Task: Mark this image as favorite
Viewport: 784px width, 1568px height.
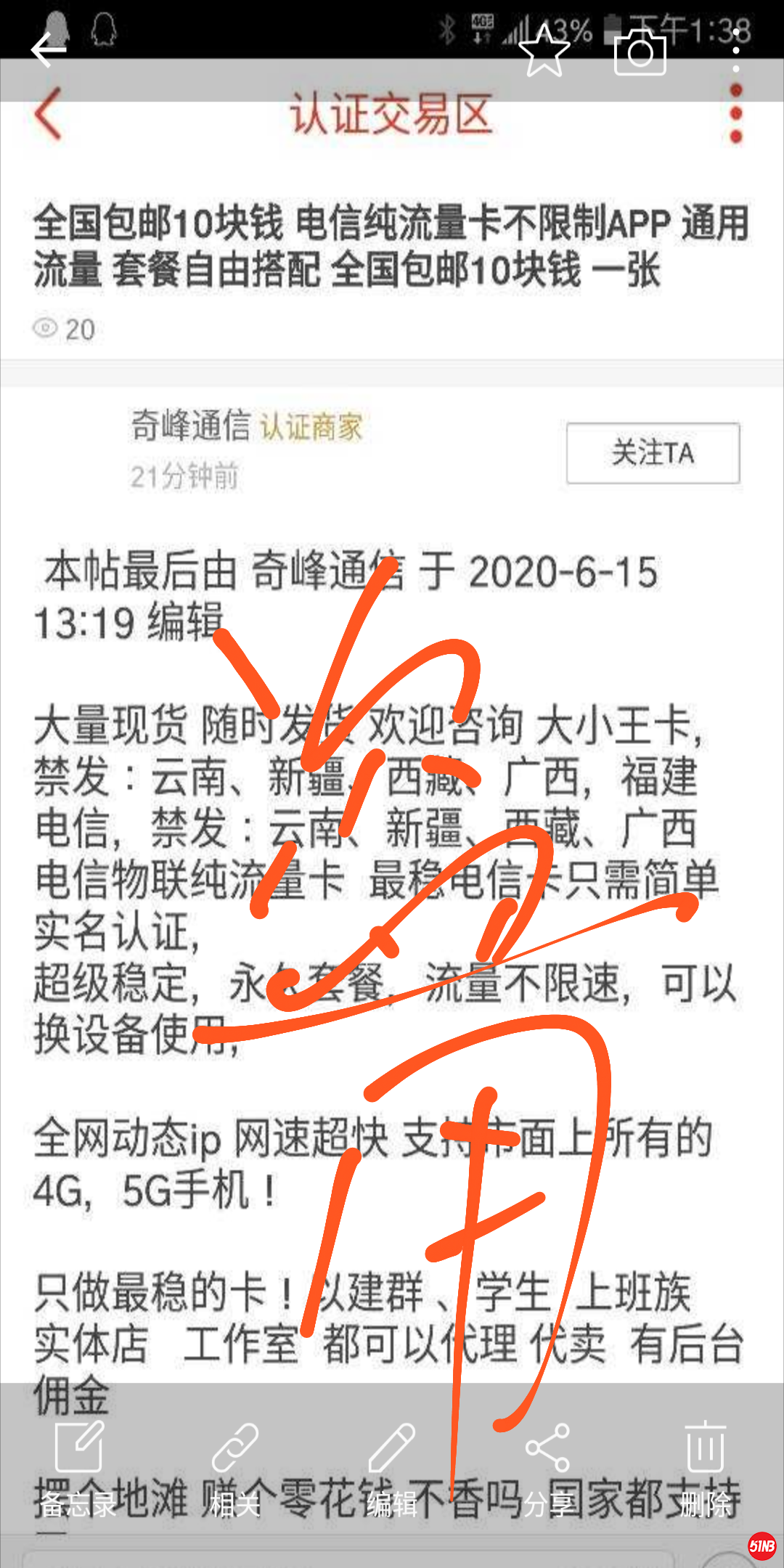Action: point(544,51)
